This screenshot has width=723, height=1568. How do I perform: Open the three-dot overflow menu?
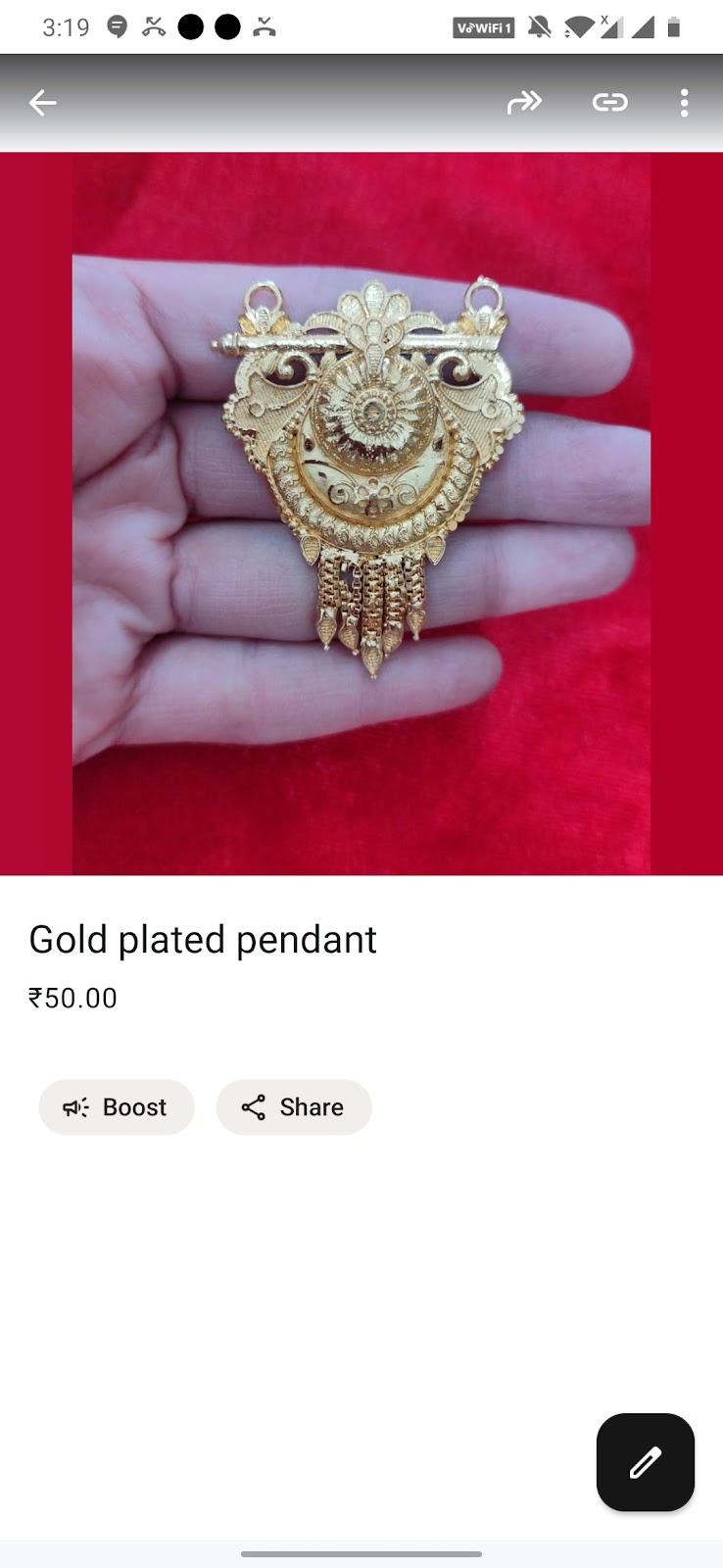coord(684,102)
